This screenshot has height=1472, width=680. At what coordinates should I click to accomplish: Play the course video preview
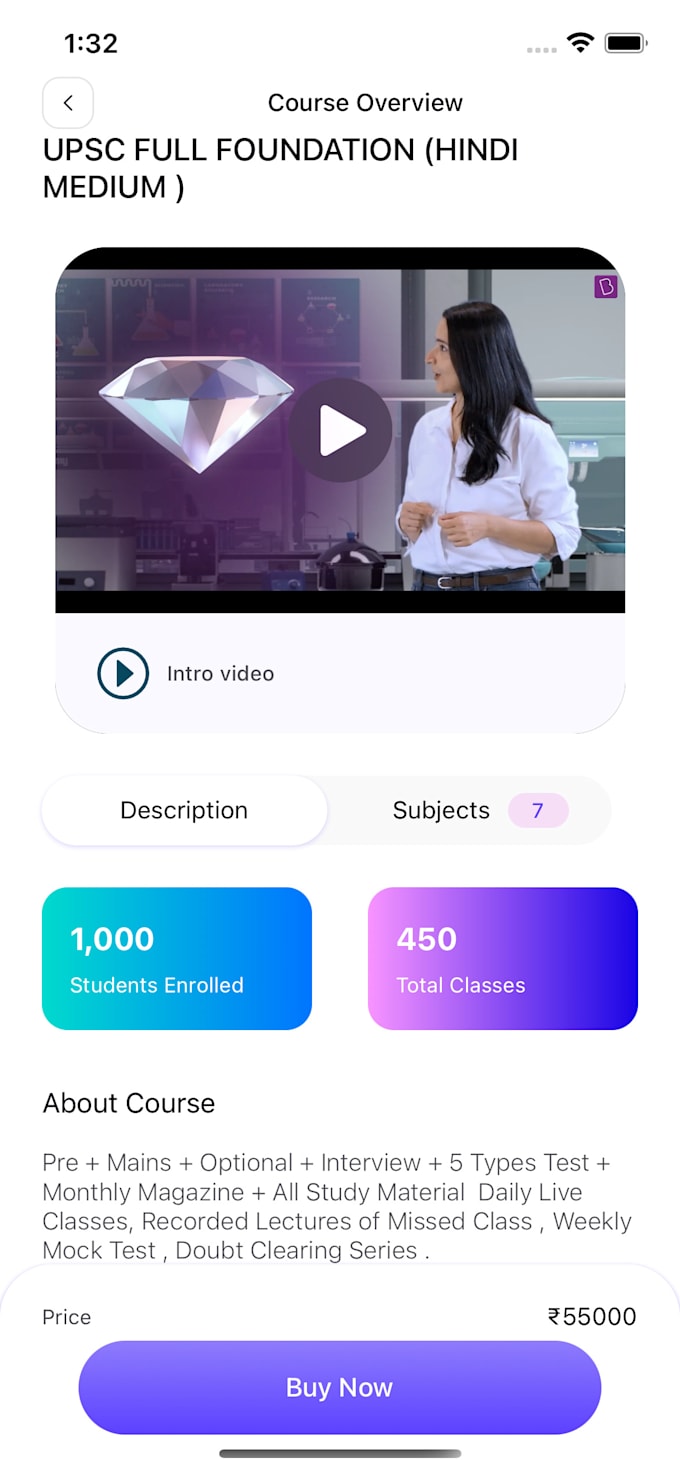click(340, 431)
